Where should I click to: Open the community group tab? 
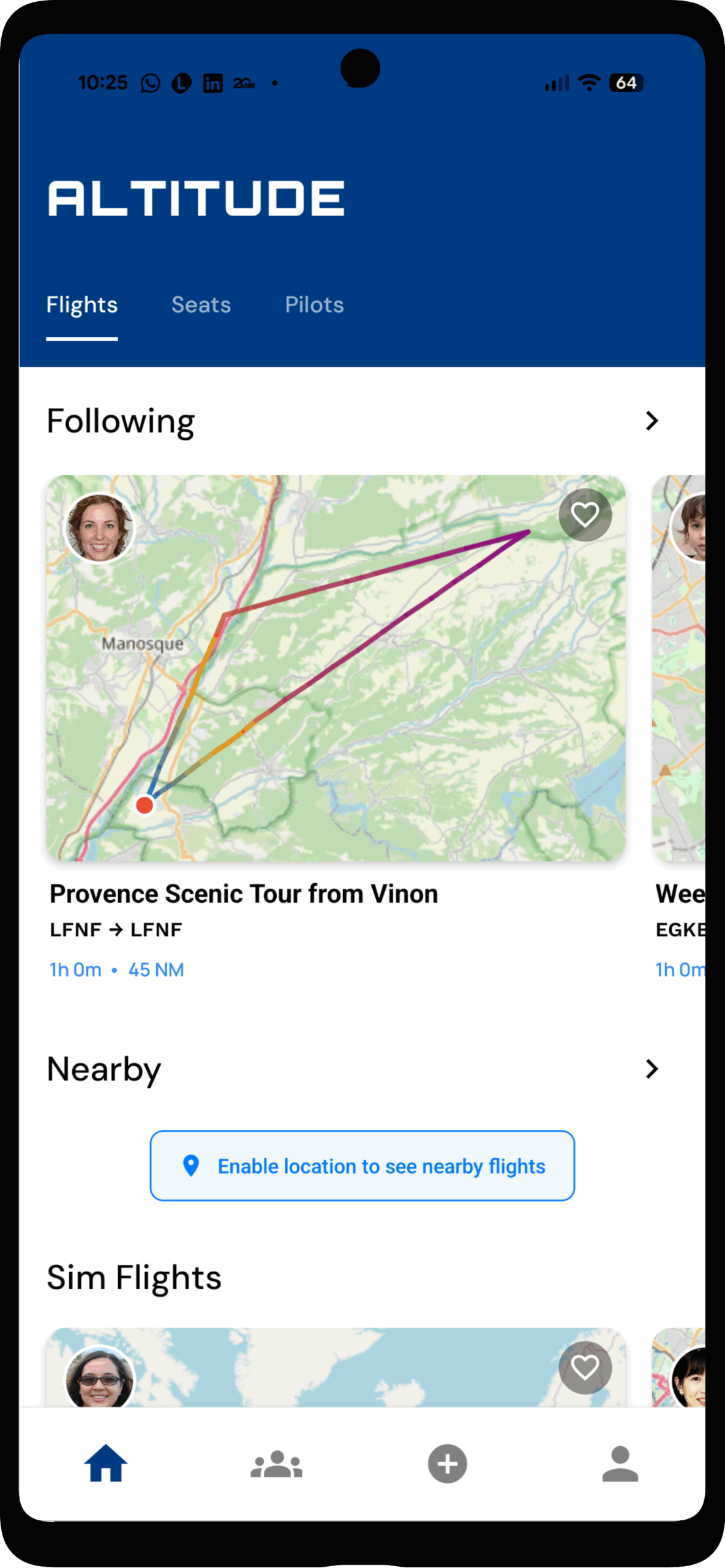[x=276, y=1464]
